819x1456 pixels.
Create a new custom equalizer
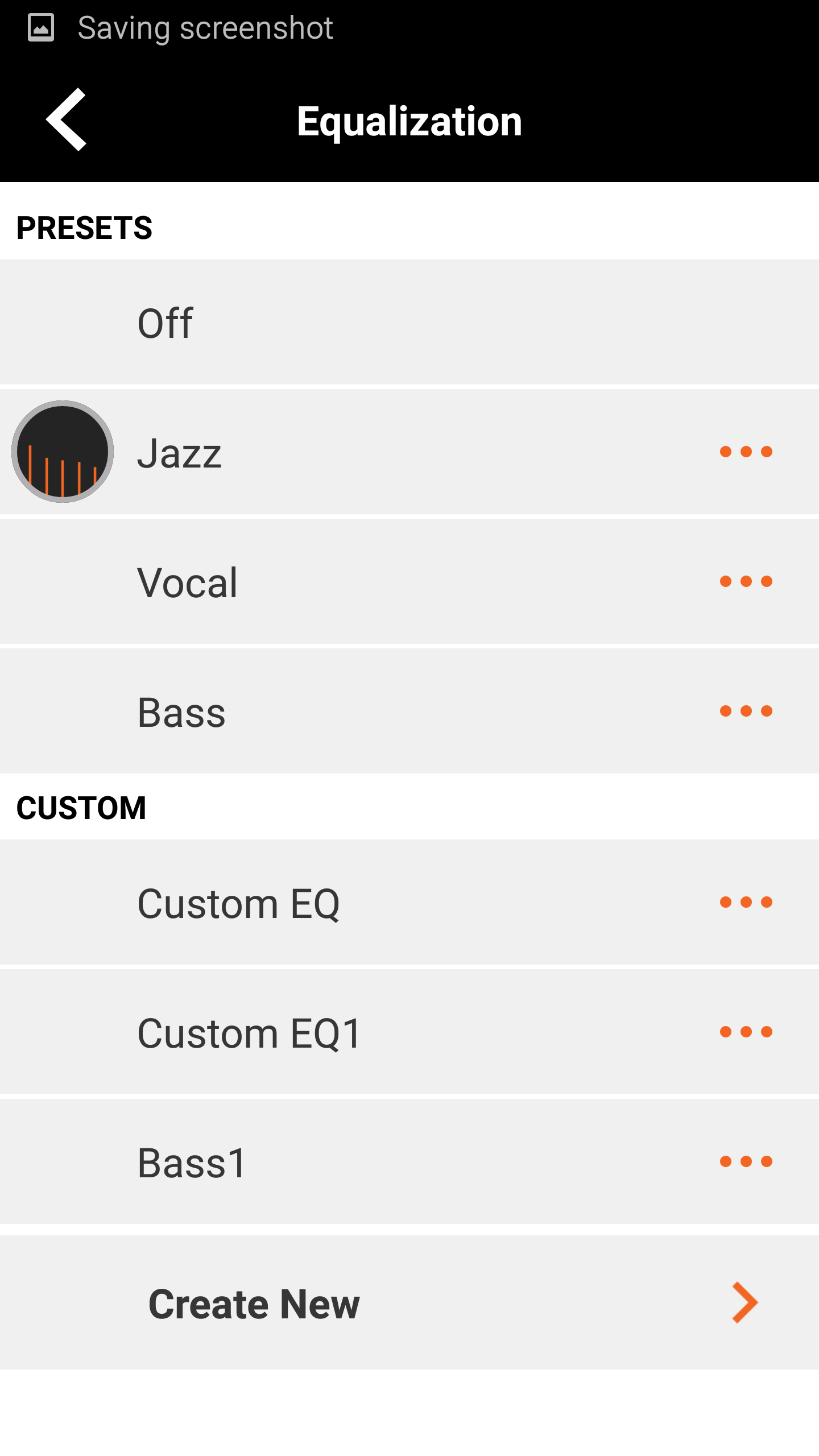pos(409,1302)
